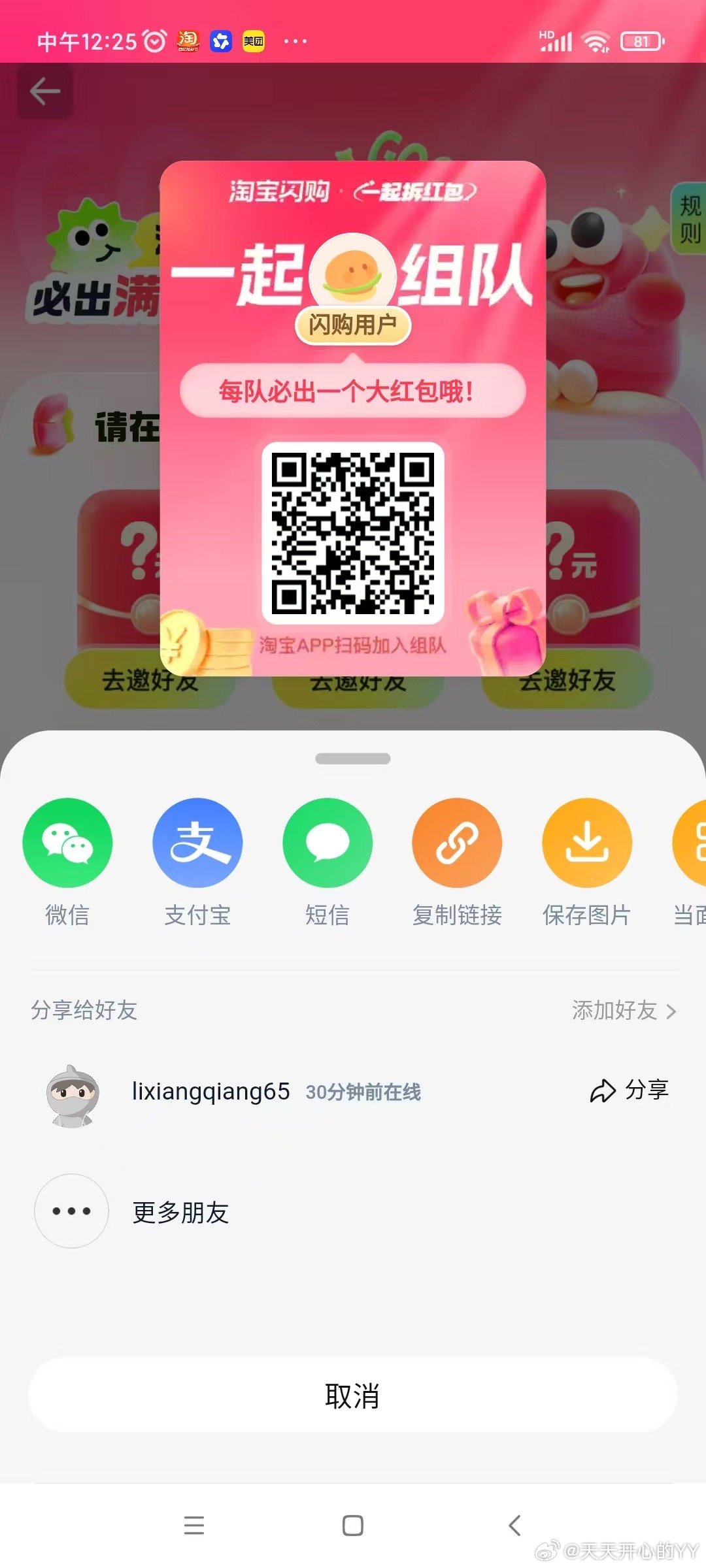This screenshot has width=706, height=1568.
Task: Save the image (保存图片)
Action: pyautogui.click(x=586, y=843)
